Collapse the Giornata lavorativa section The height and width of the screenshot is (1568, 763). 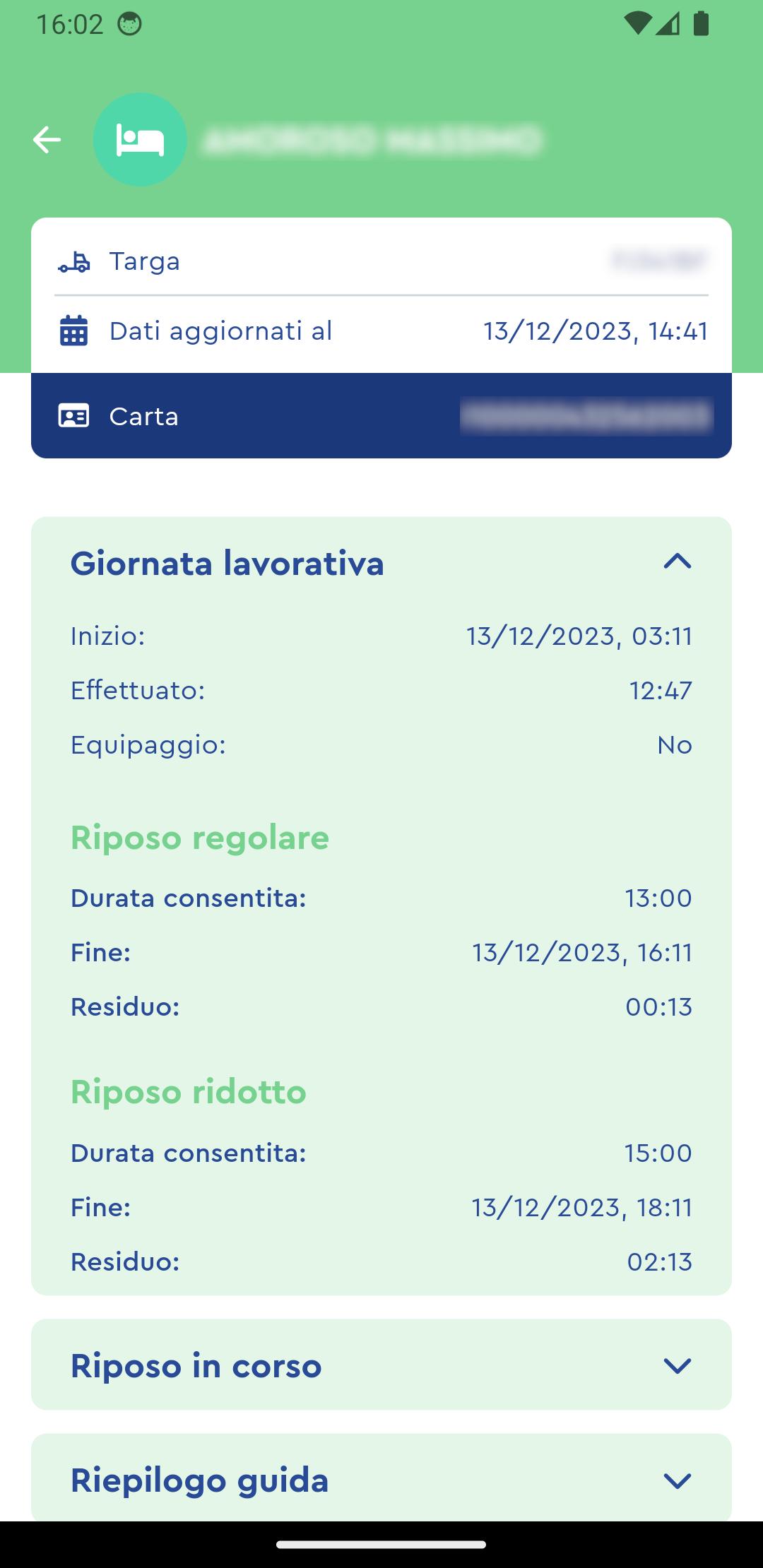tap(677, 562)
